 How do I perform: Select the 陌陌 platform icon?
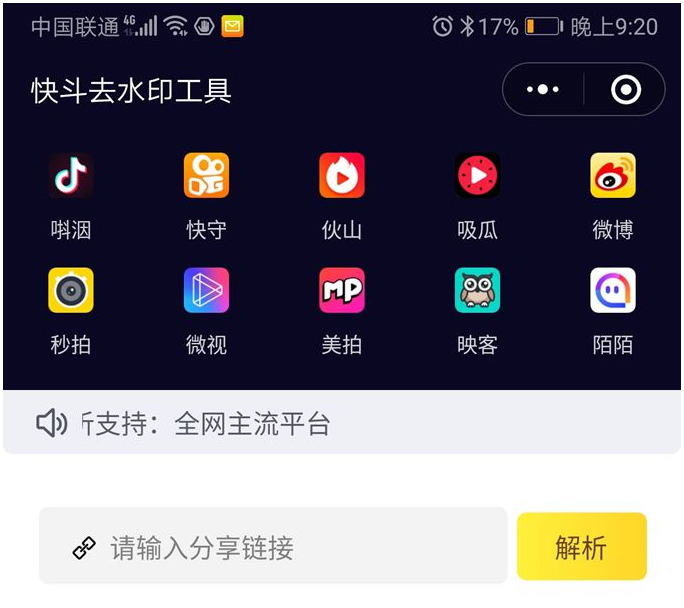[613, 291]
